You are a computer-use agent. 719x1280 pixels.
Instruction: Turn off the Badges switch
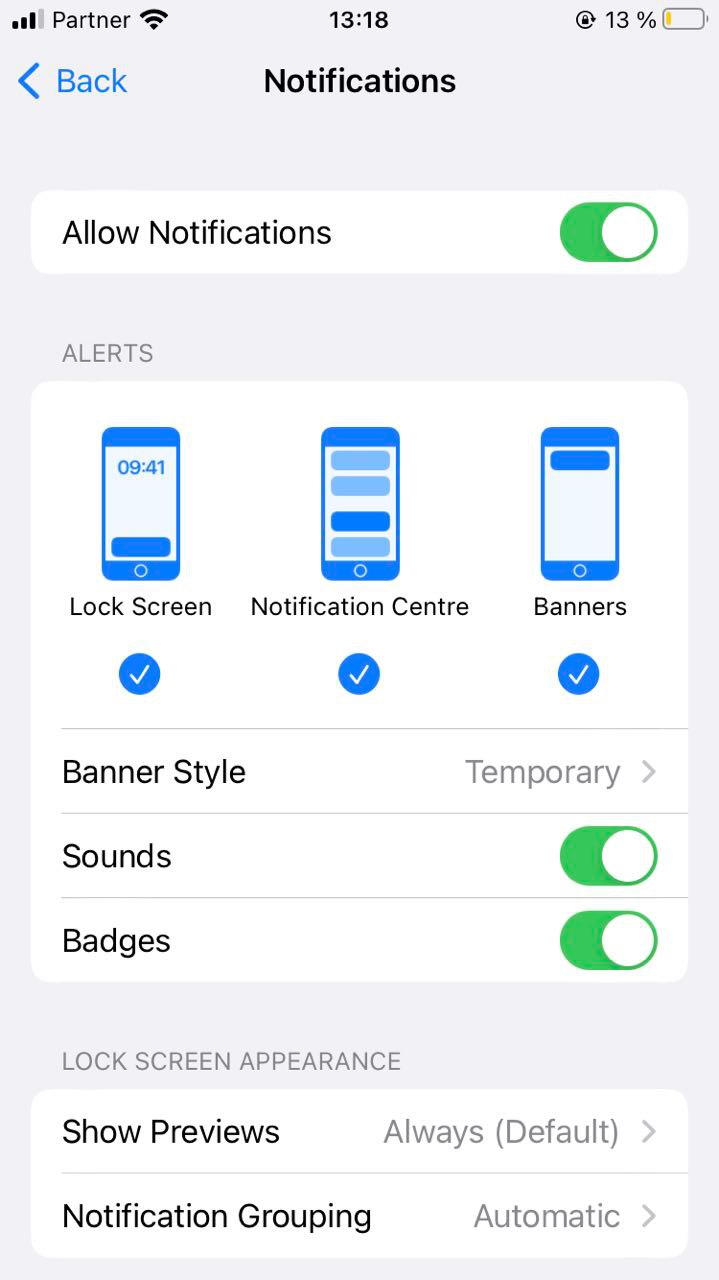pos(608,941)
